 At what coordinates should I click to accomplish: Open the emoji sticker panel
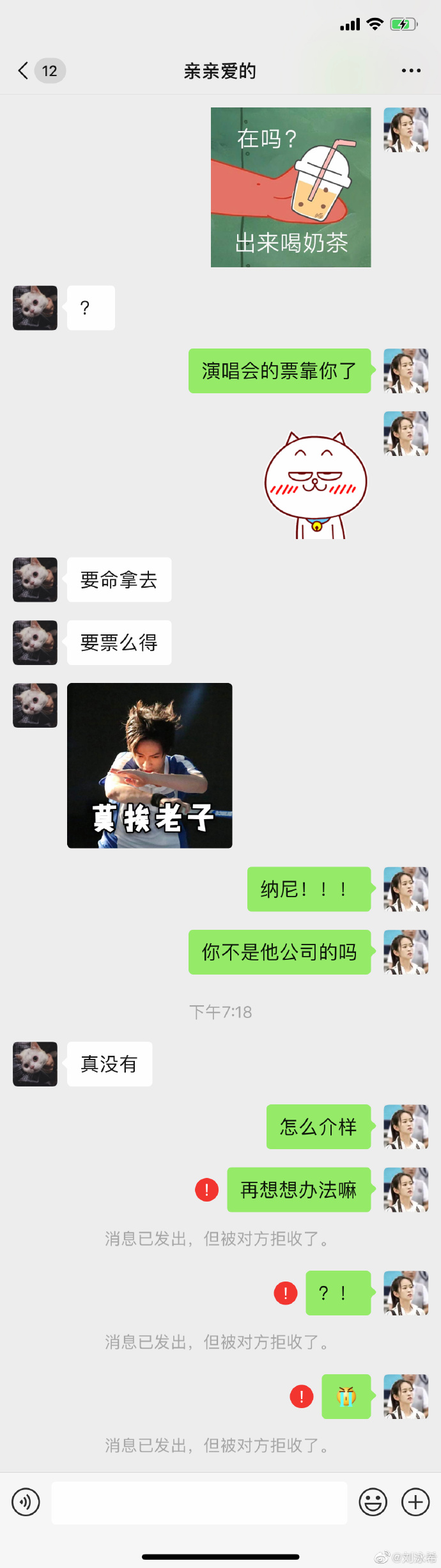(373, 1501)
